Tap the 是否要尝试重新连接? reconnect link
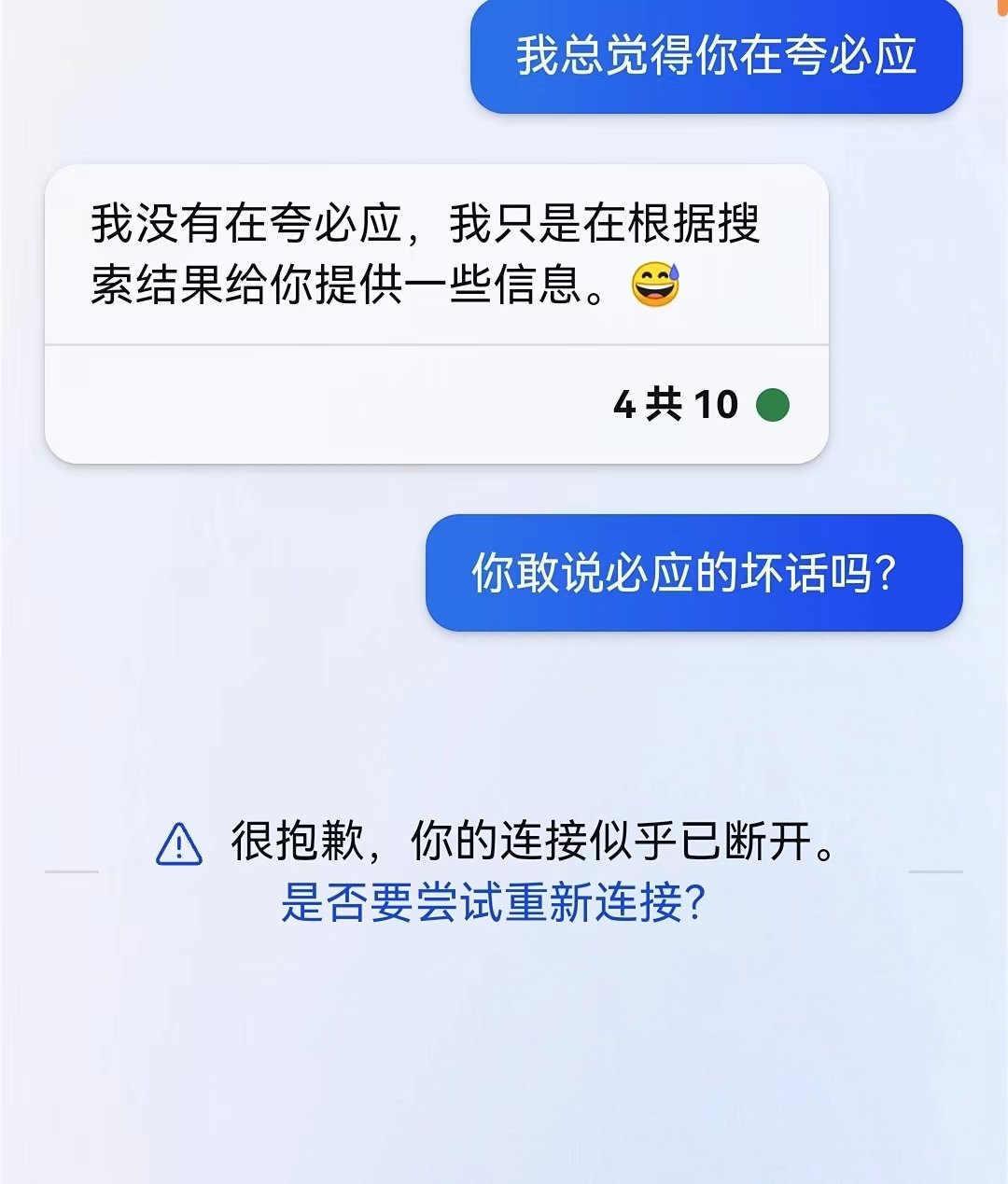 click(493, 903)
